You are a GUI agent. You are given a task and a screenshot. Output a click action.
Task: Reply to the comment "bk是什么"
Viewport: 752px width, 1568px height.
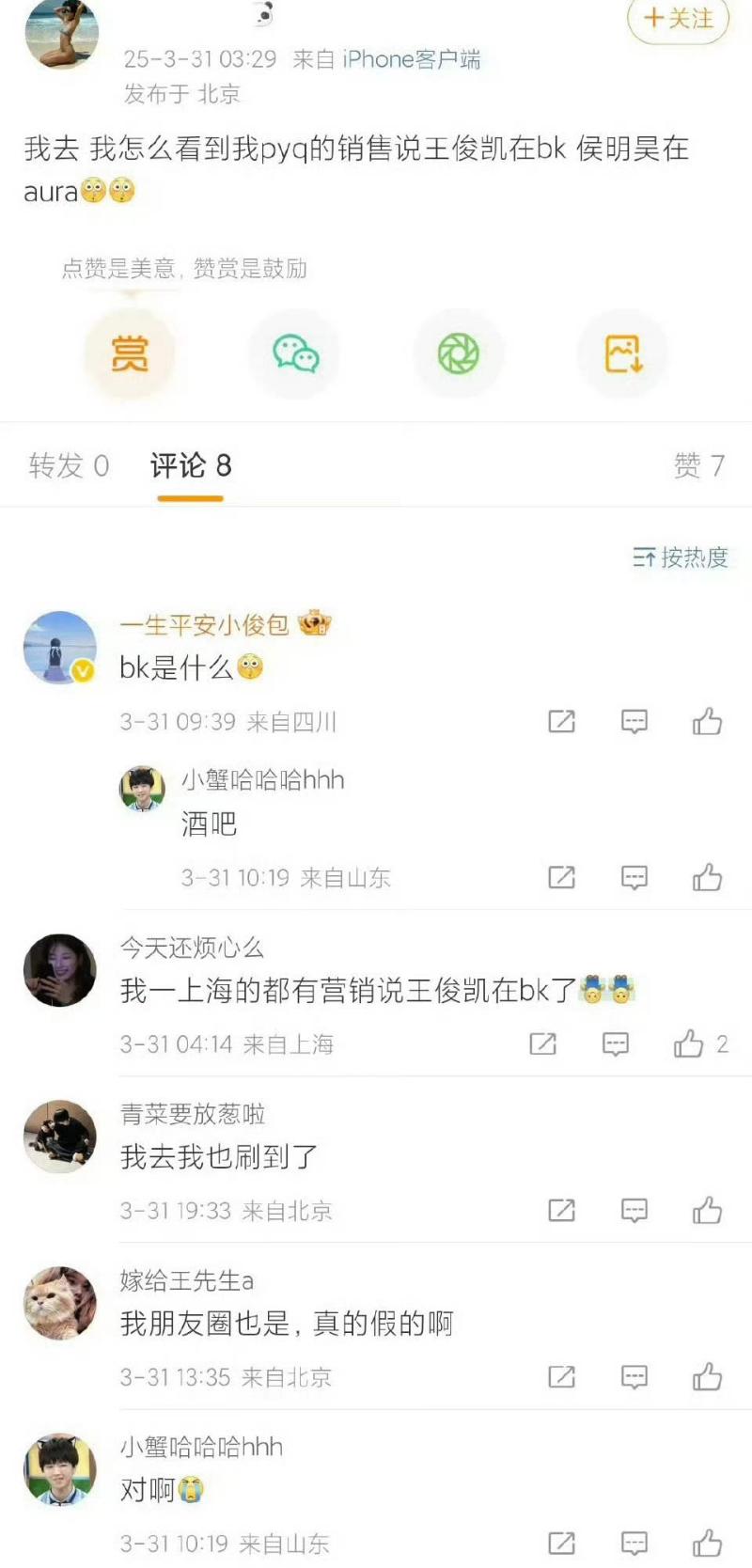click(634, 722)
